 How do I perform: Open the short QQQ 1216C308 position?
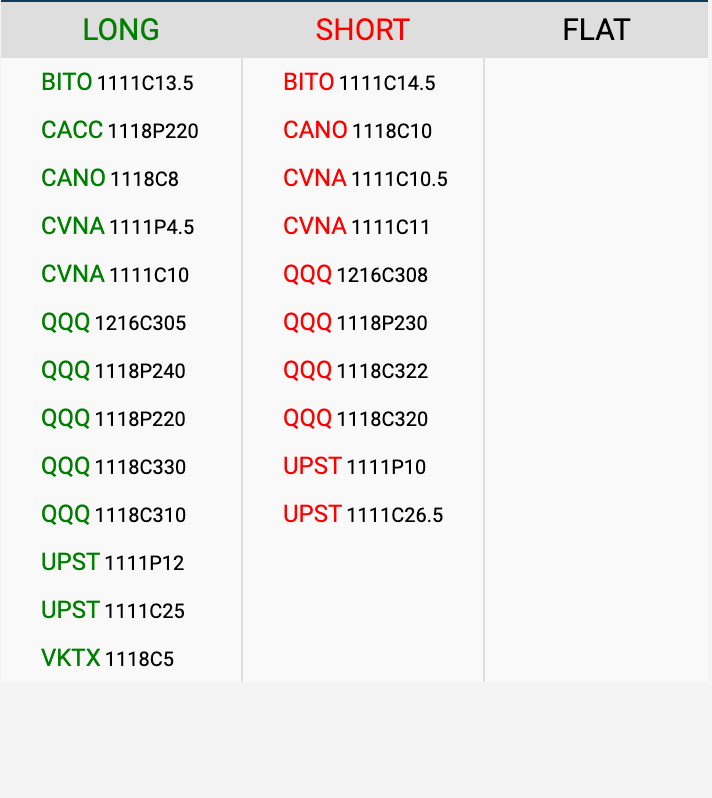355,275
